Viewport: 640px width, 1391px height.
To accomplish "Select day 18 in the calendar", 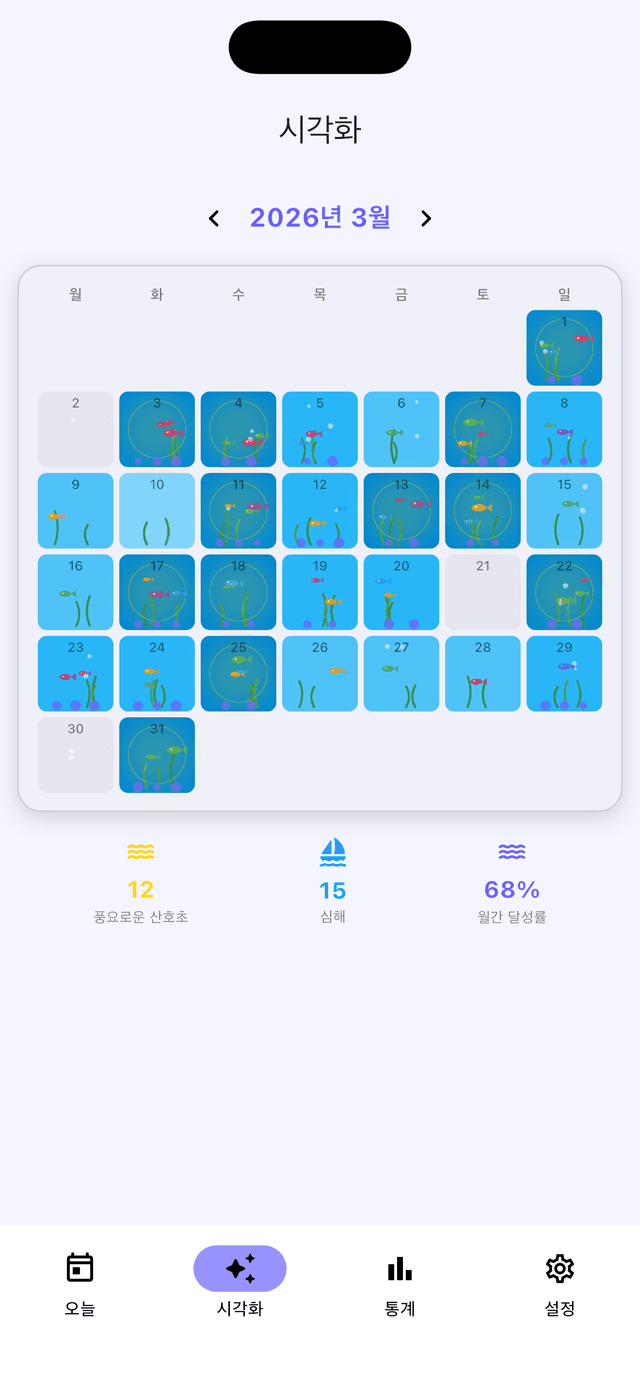I will pyautogui.click(x=238, y=592).
